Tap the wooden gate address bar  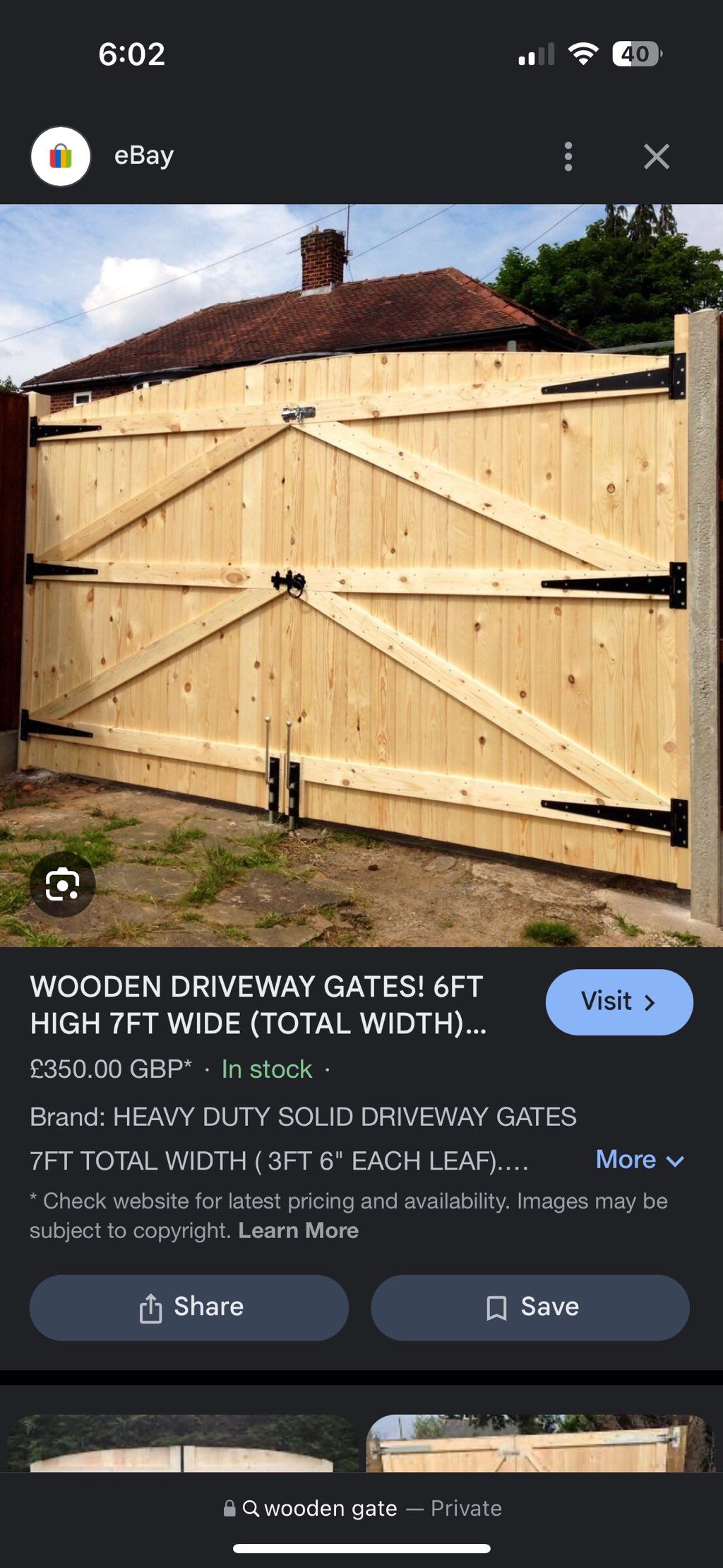[361, 1508]
